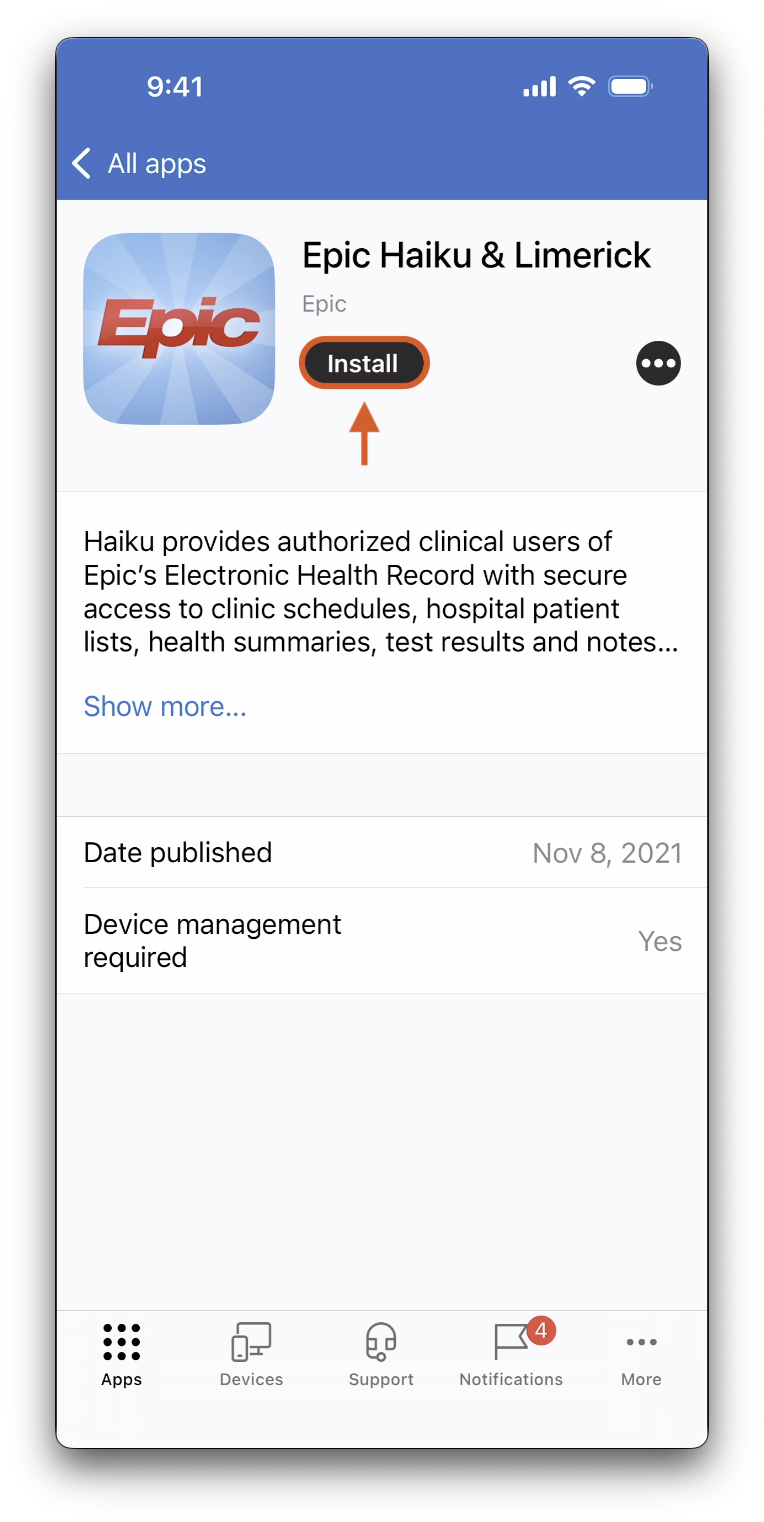Switch to the Devices tab
The width and height of the screenshot is (764, 1522).
tap(251, 1355)
